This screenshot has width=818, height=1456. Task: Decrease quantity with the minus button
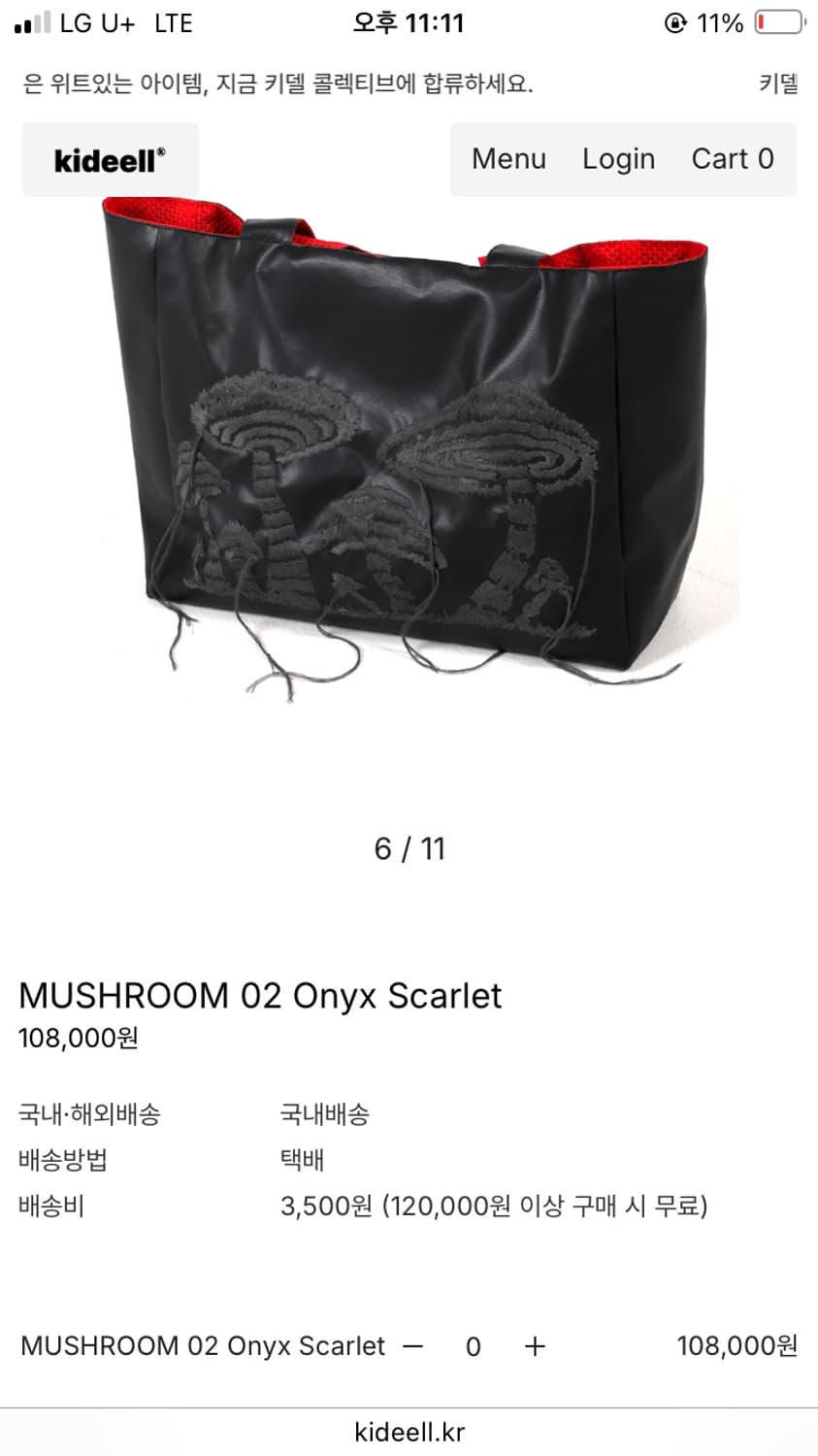pyautogui.click(x=414, y=1345)
